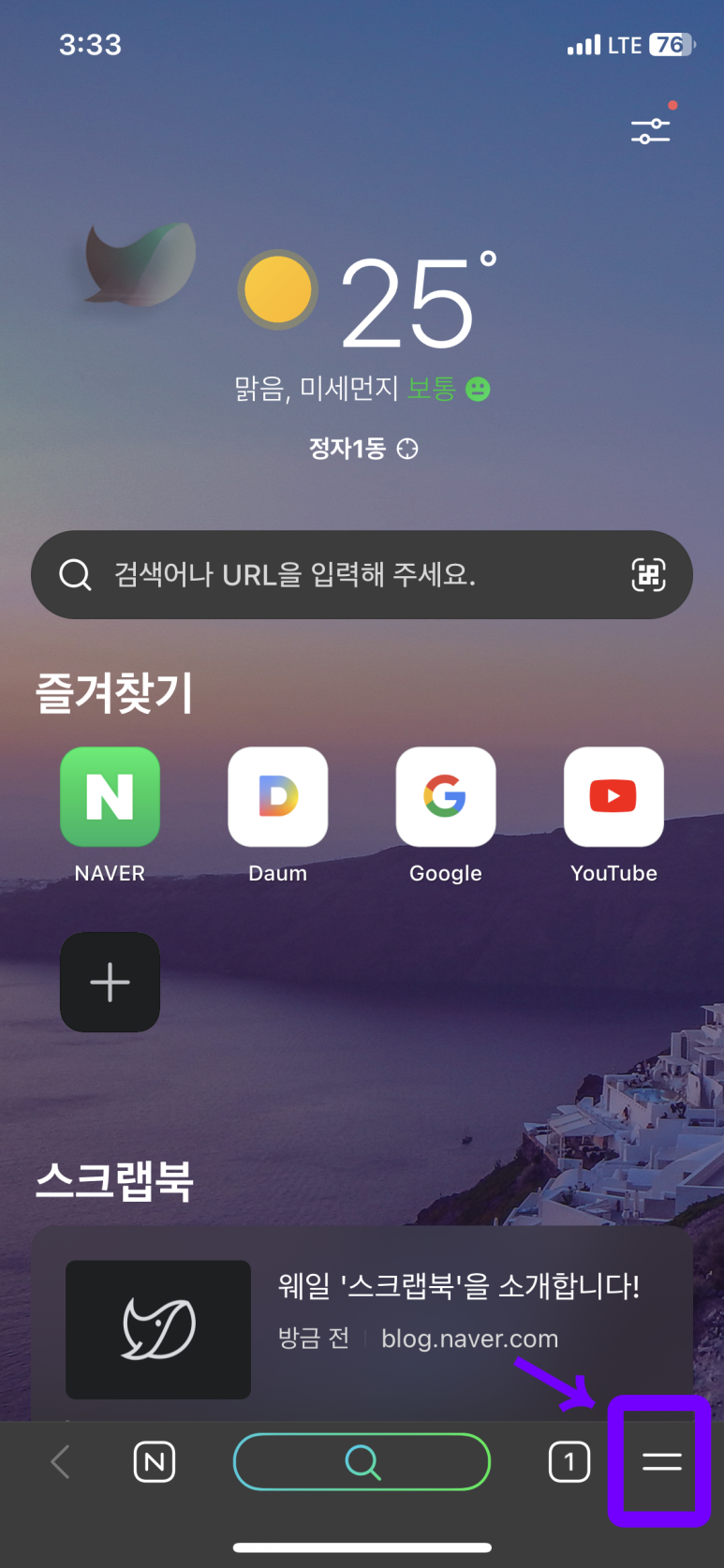Go back with the toolbar arrow
The height and width of the screenshot is (1568, 724).
tap(61, 1461)
